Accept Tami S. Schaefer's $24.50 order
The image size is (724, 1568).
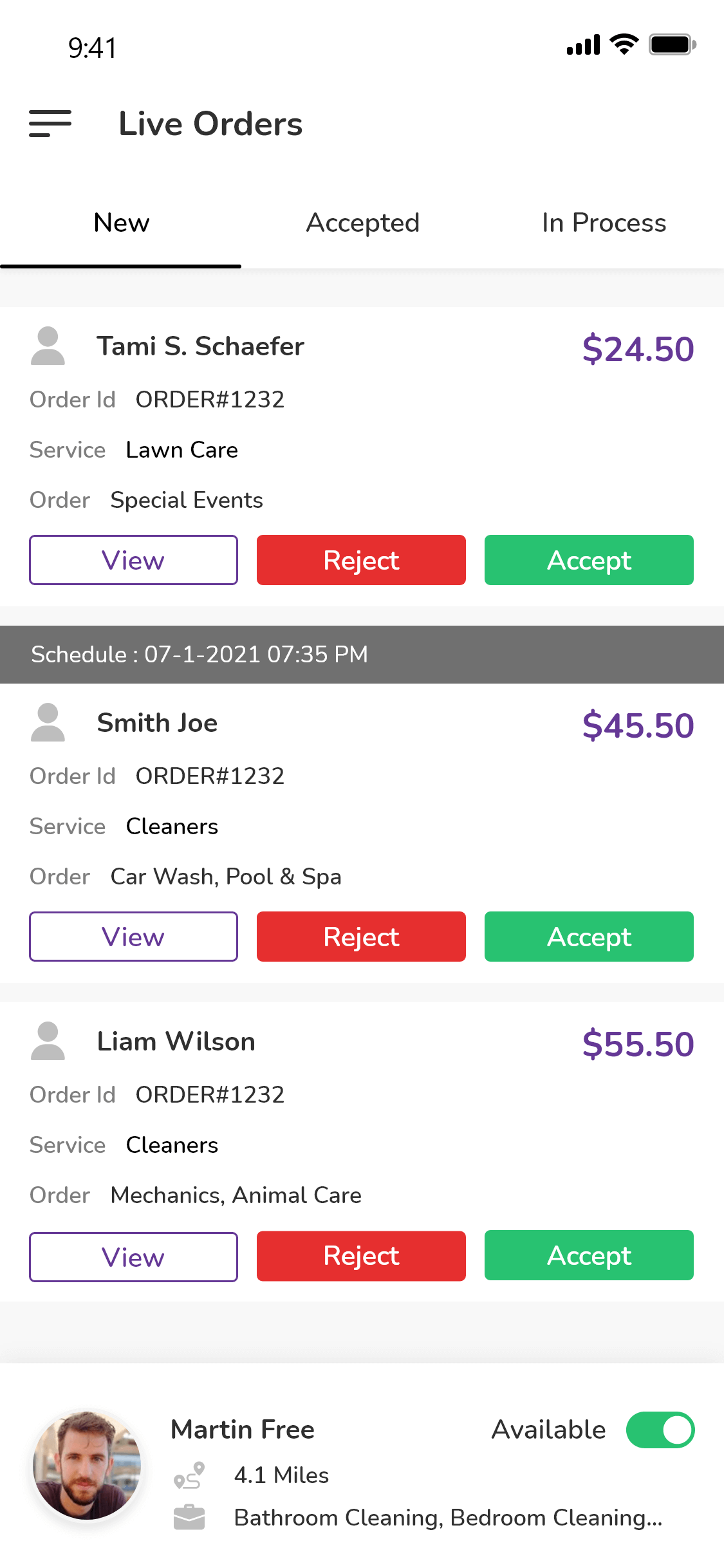click(589, 560)
